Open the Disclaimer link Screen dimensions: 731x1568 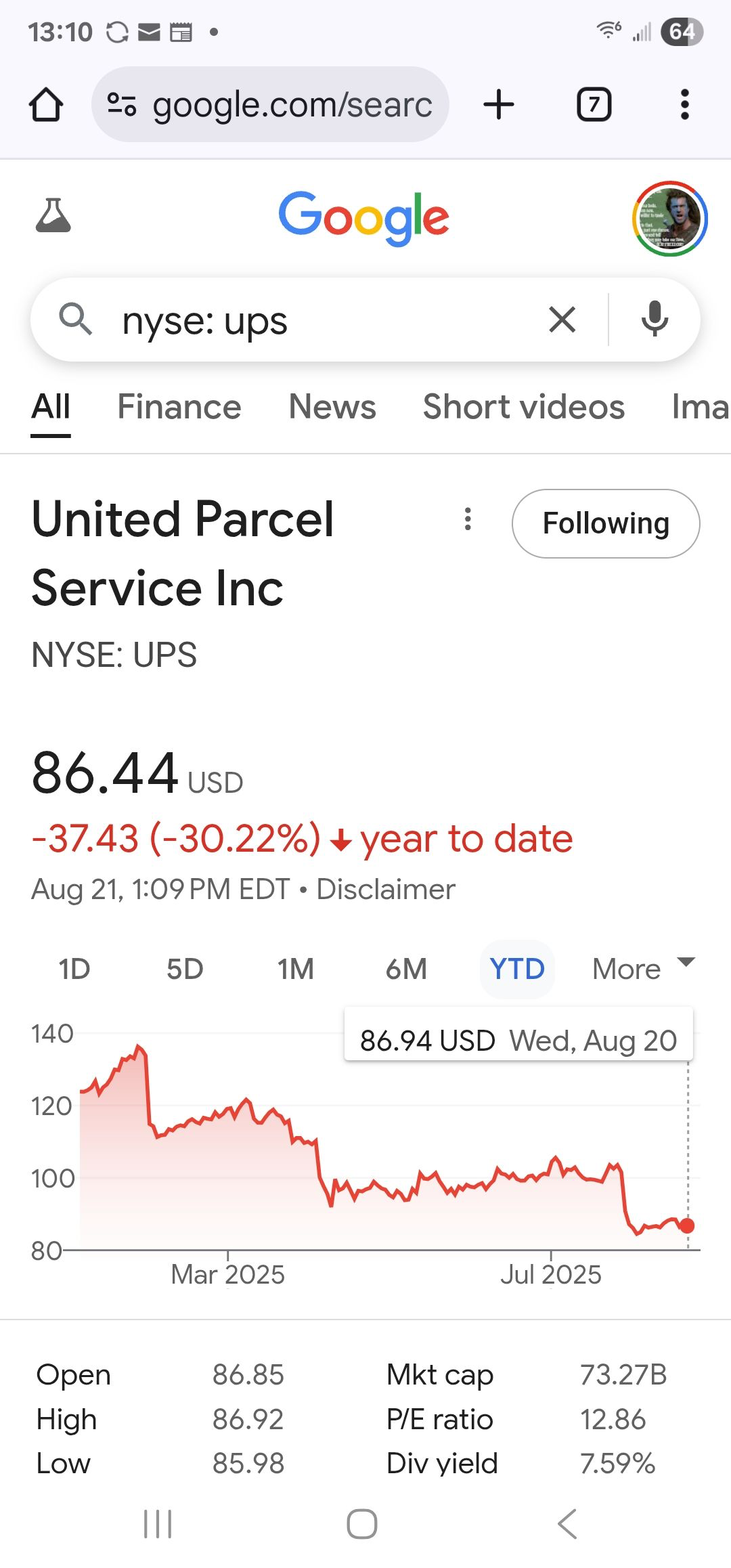pyautogui.click(x=386, y=890)
